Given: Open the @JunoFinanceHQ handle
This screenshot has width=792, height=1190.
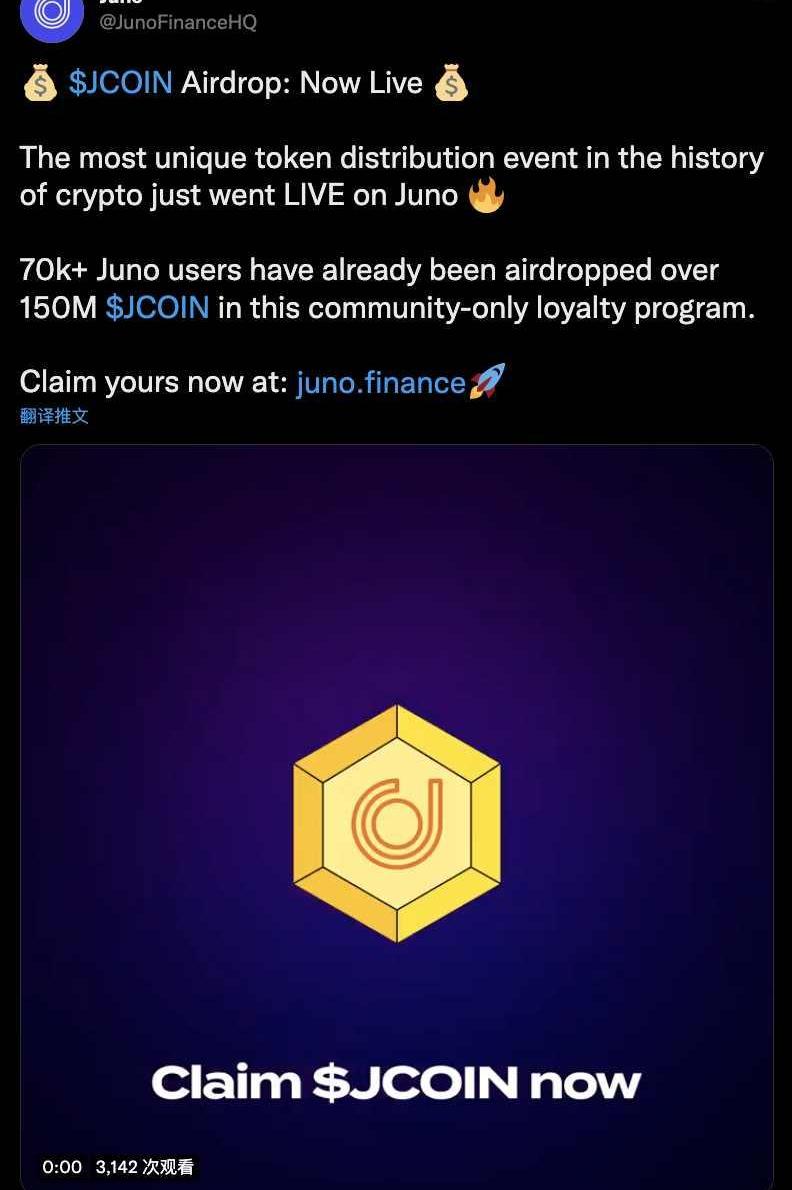Looking at the screenshot, I should [x=177, y=22].
